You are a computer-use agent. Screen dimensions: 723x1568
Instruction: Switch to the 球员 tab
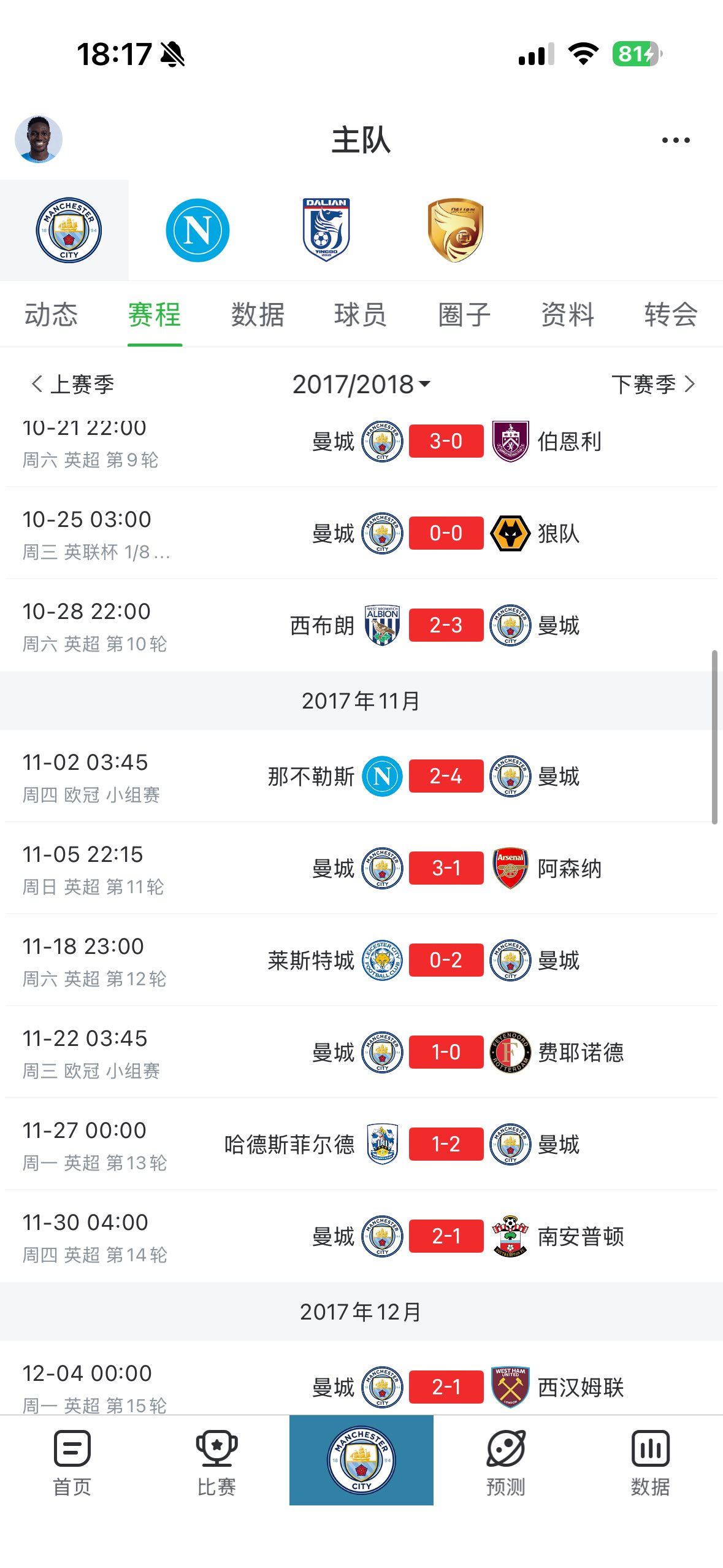click(x=361, y=315)
